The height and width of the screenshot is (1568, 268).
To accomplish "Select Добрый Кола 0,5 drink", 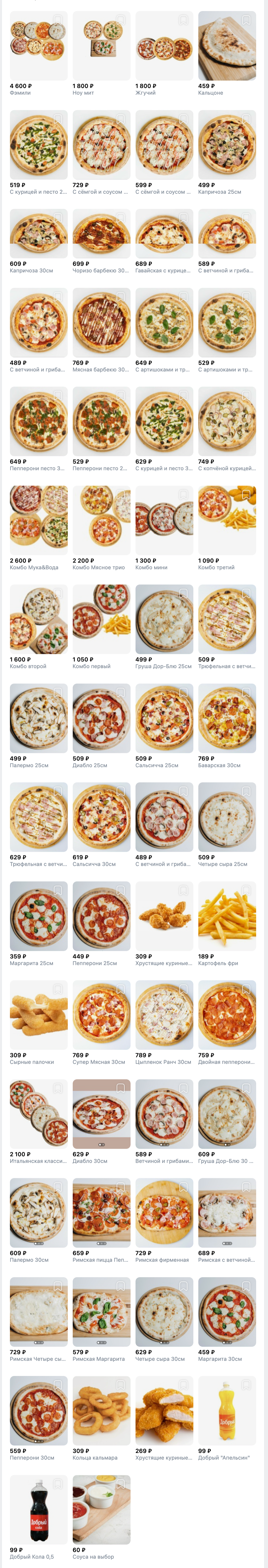I will (x=38, y=1509).
